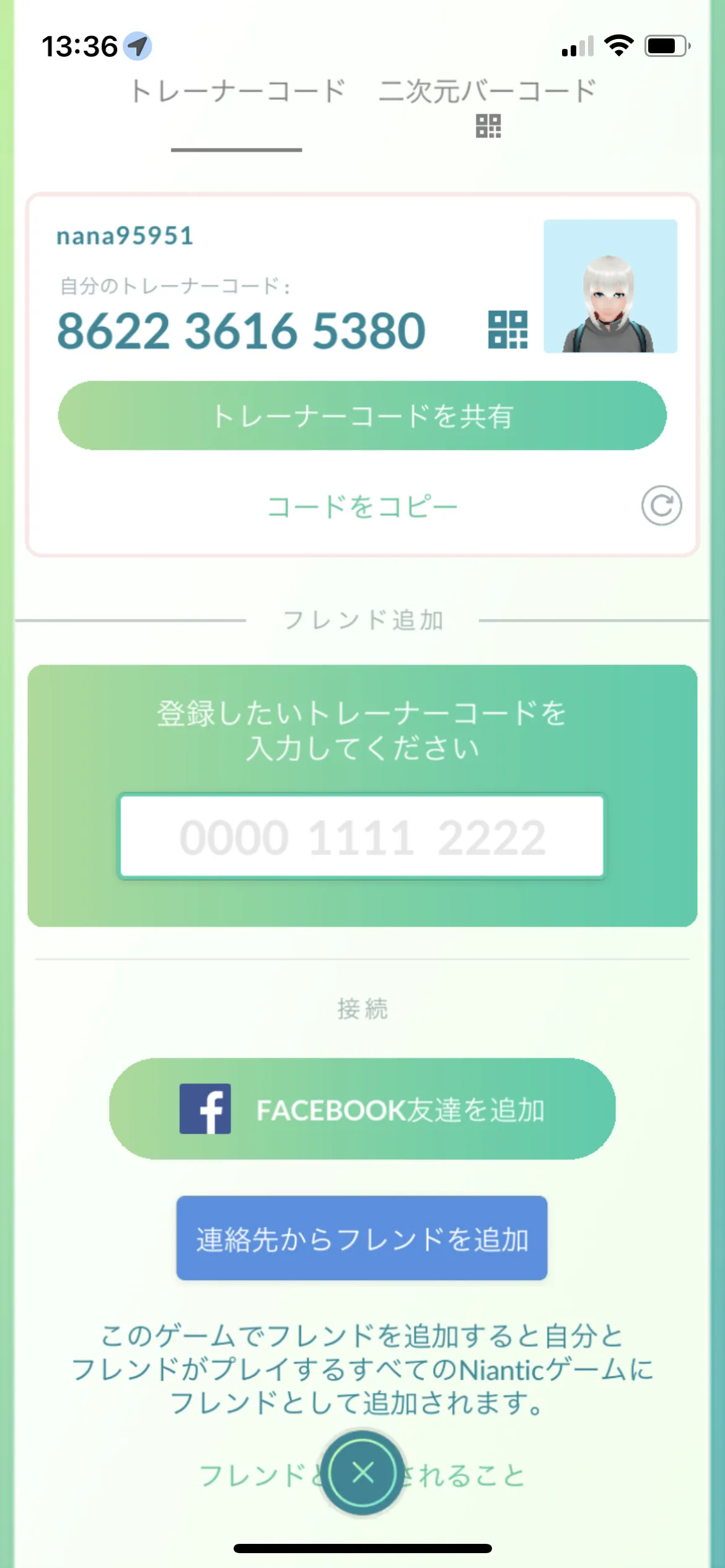Screen dimensions: 725x1568
Task: Regenerate the trainer code with refresh icon
Action: pyautogui.click(x=661, y=505)
